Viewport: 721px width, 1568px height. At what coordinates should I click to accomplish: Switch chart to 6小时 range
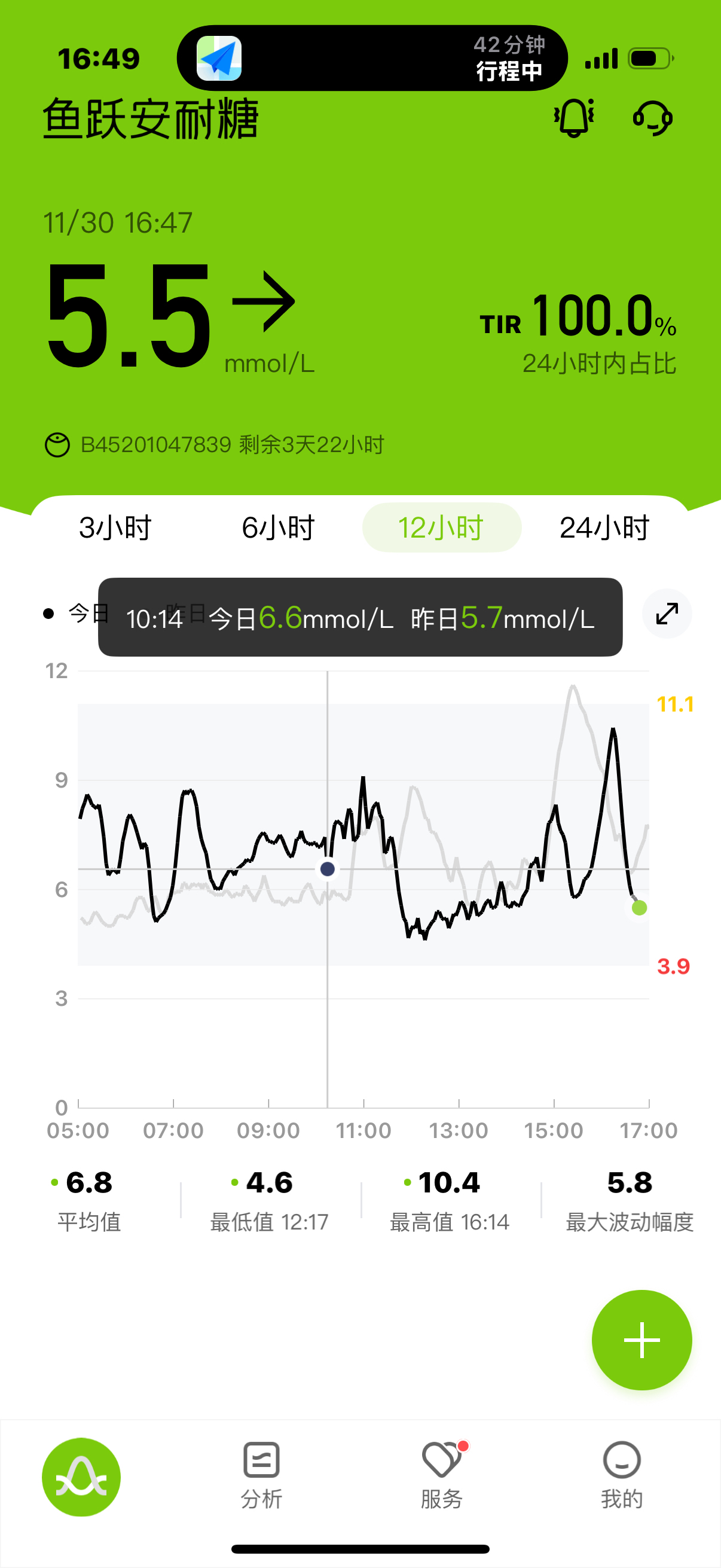pyautogui.click(x=278, y=527)
